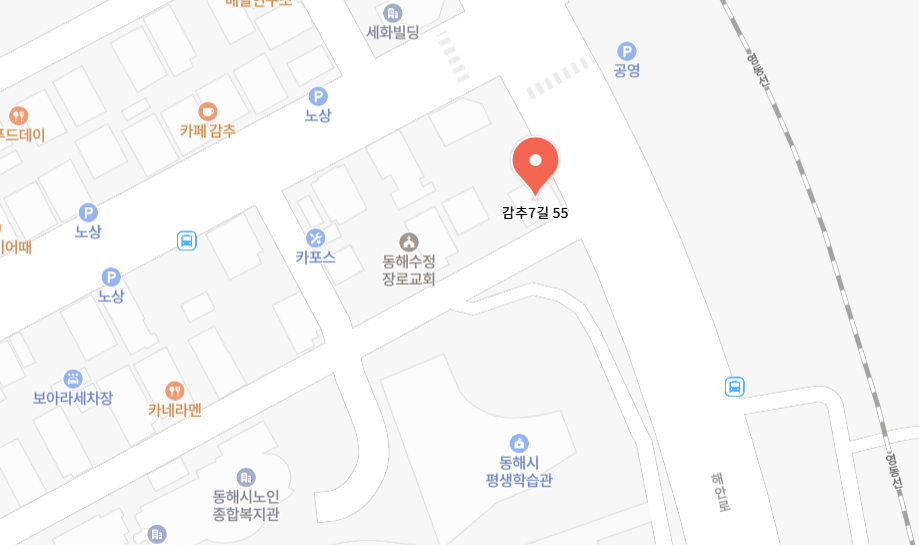Open the 동해수정장로교회 church marker
The image size is (919, 545).
click(x=408, y=241)
